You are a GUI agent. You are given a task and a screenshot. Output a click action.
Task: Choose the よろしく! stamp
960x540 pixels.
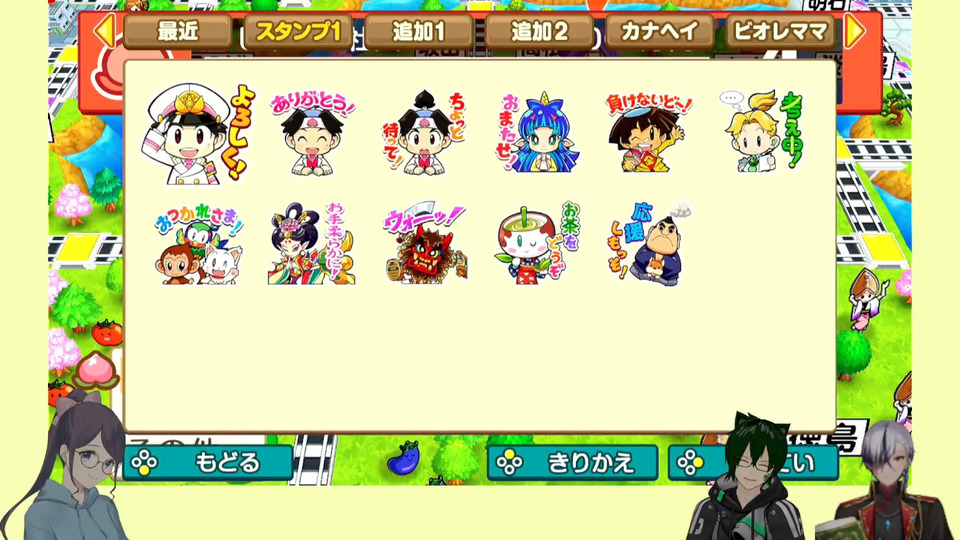coord(194,134)
